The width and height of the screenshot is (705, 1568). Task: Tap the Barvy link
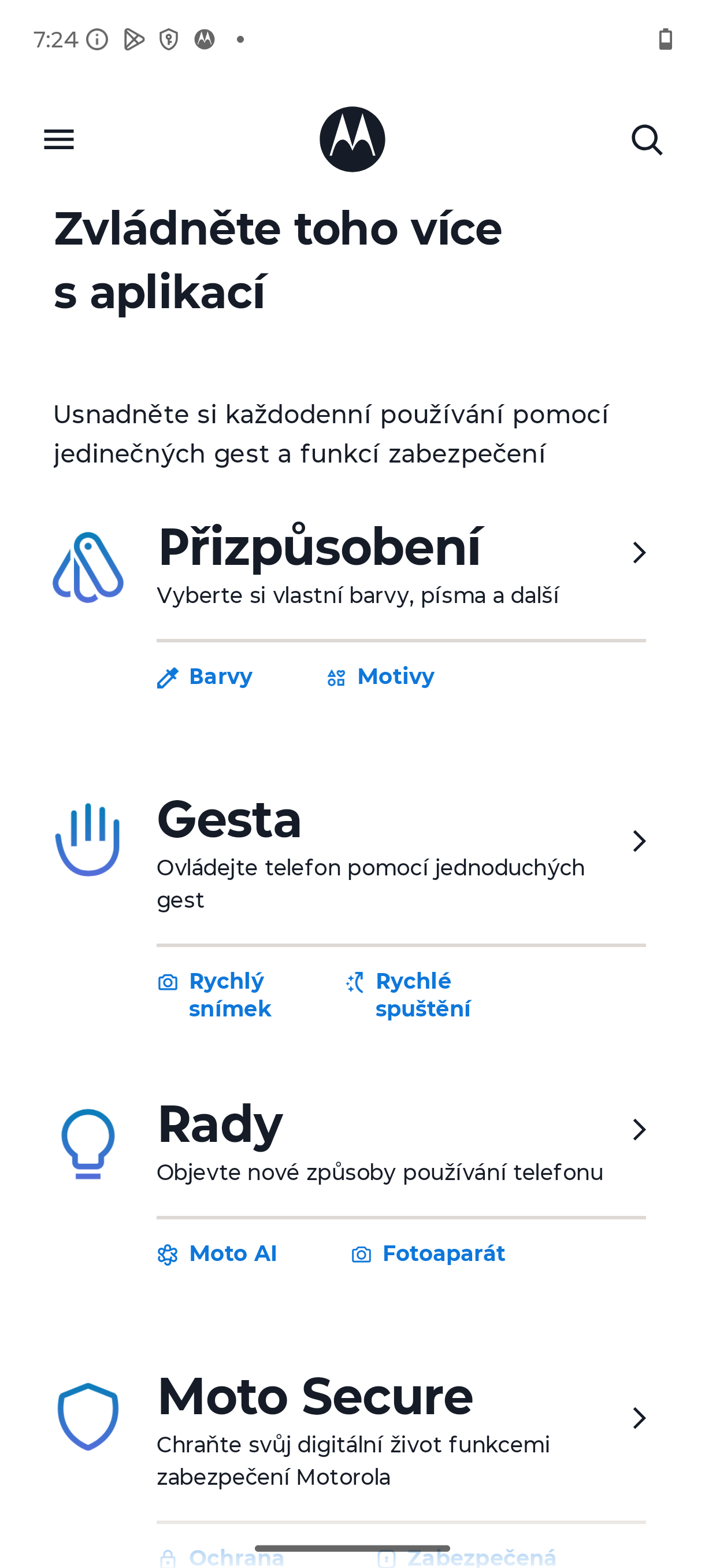(205, 677)
